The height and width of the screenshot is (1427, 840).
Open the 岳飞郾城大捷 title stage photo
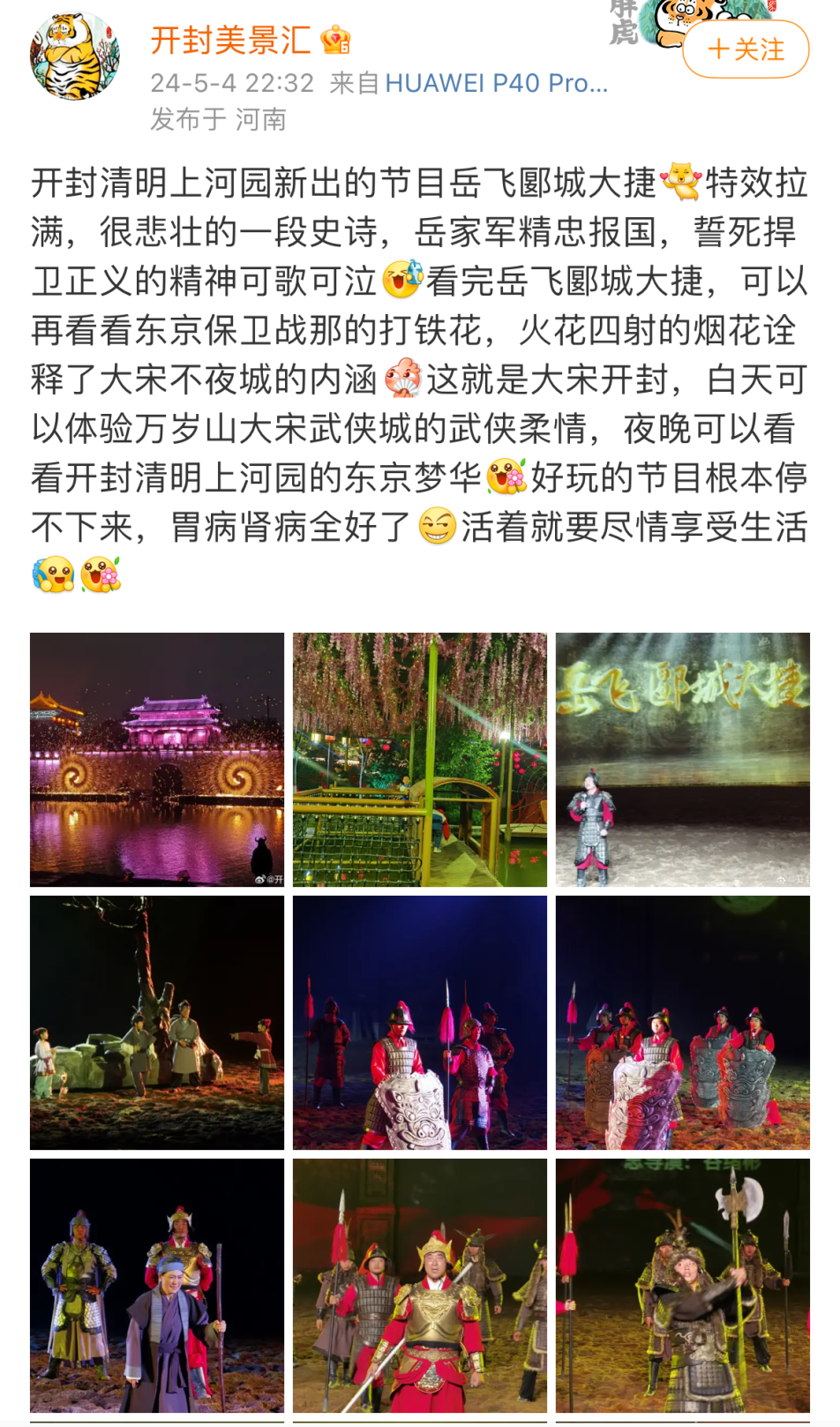[682, 759]
